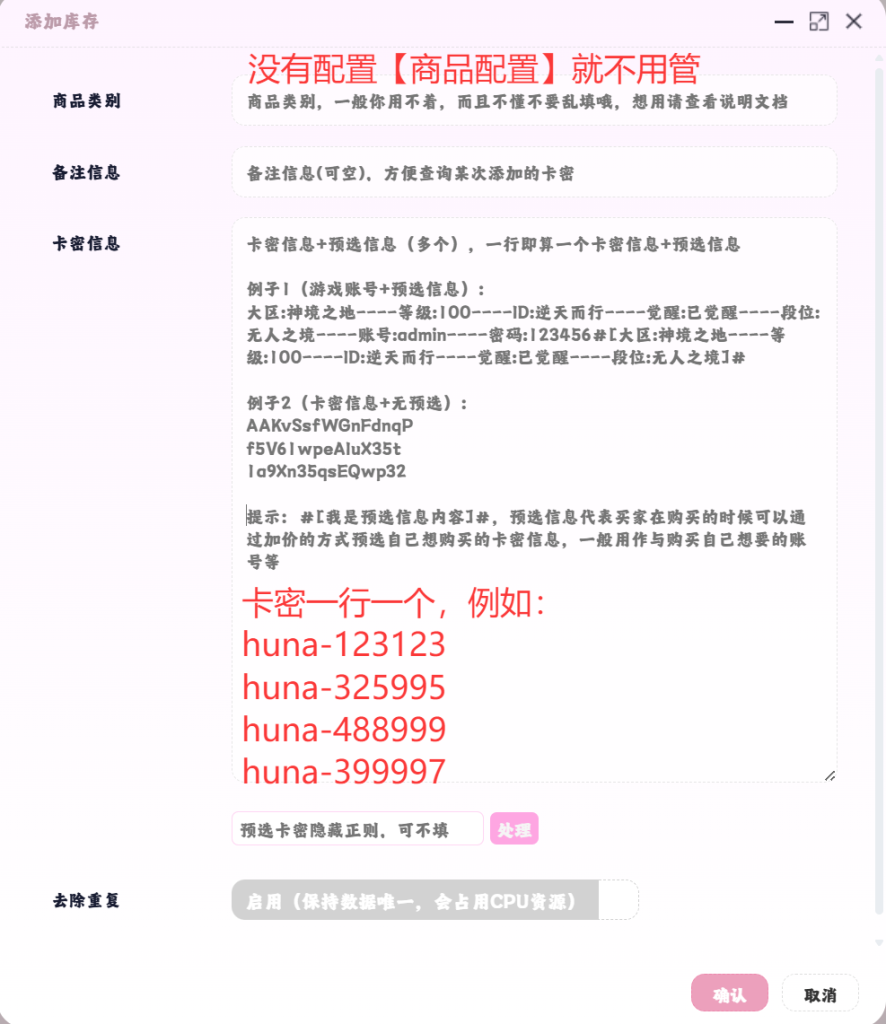Tap the pink 处理 button
The height and width of the screenshot is (1024, 886).
(514, 829)
